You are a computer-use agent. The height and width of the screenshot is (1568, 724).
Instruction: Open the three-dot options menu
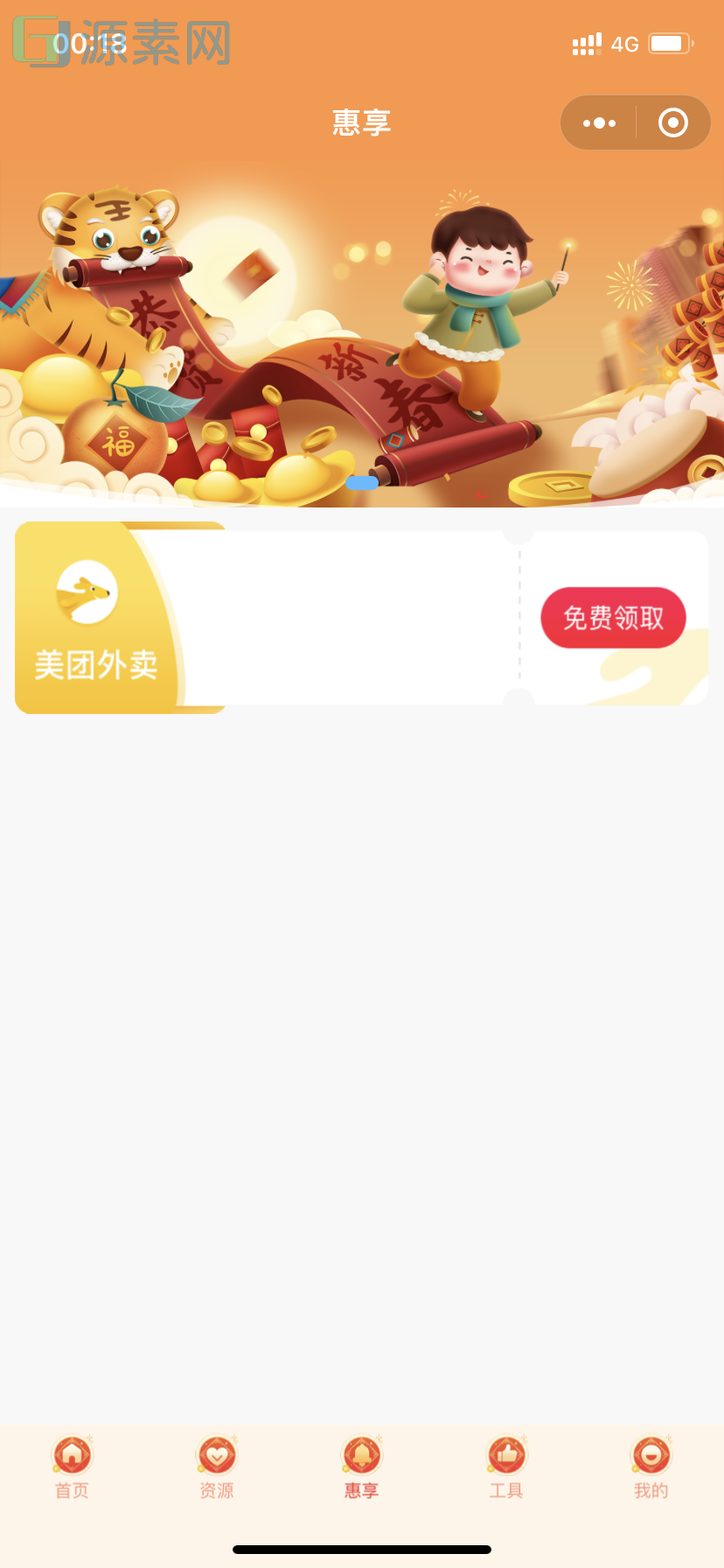[x=598, y=122]
